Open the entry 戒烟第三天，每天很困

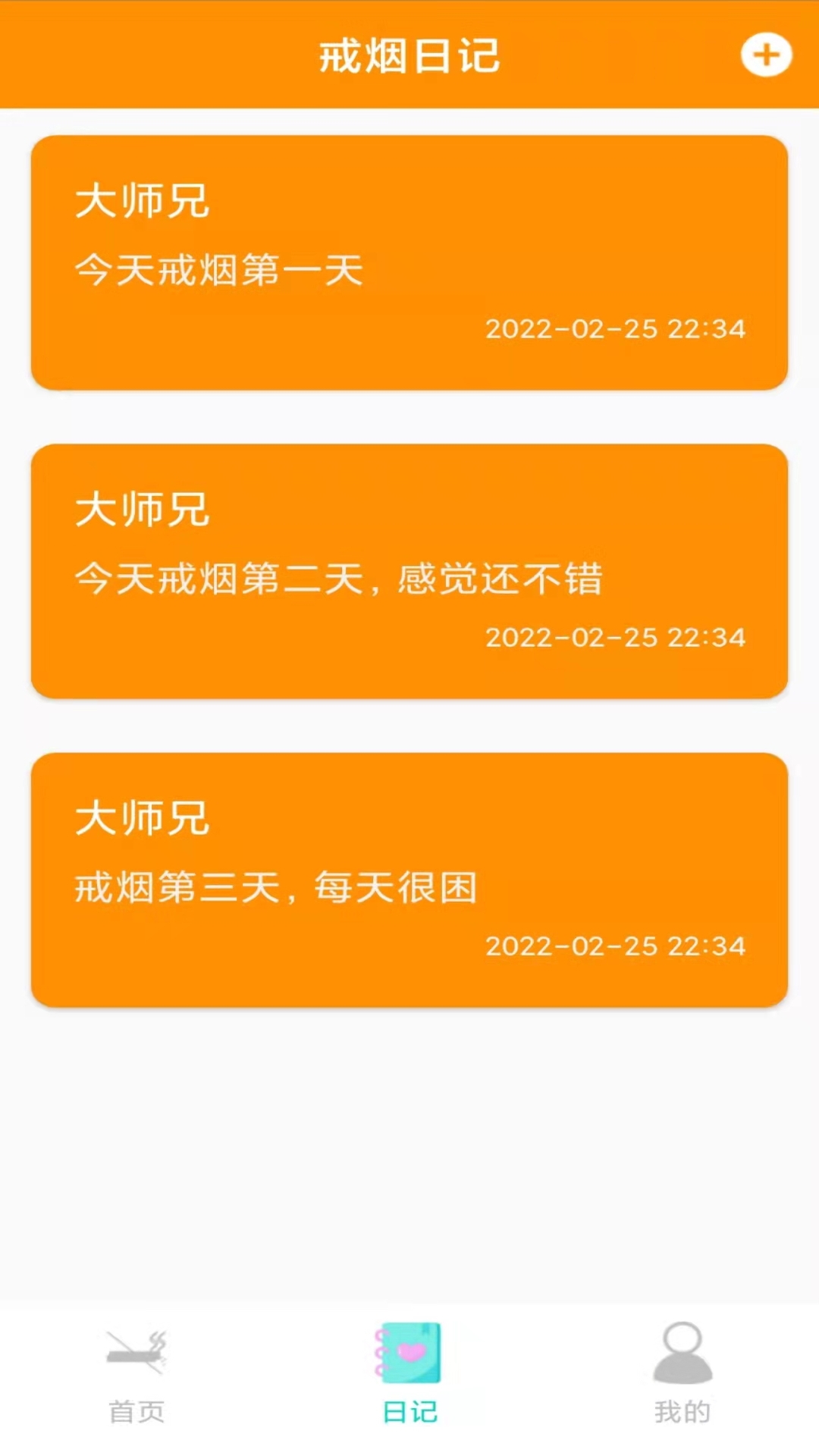click(x=409, y=880)
